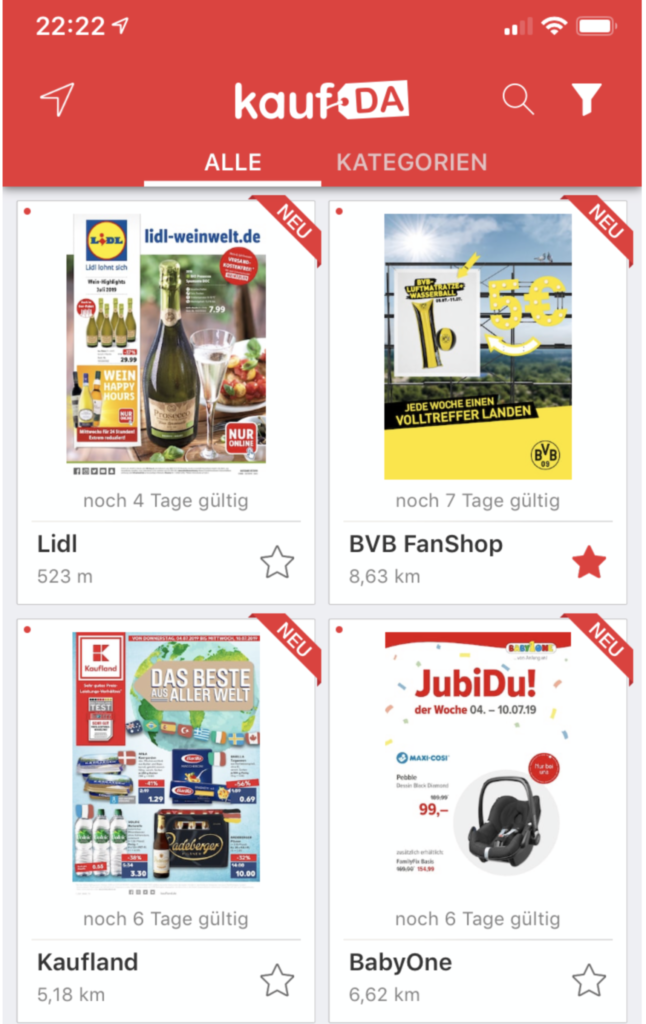Open the BabyOne brochure
This screenshot has height=1024, width=646.
coord(478,760)
